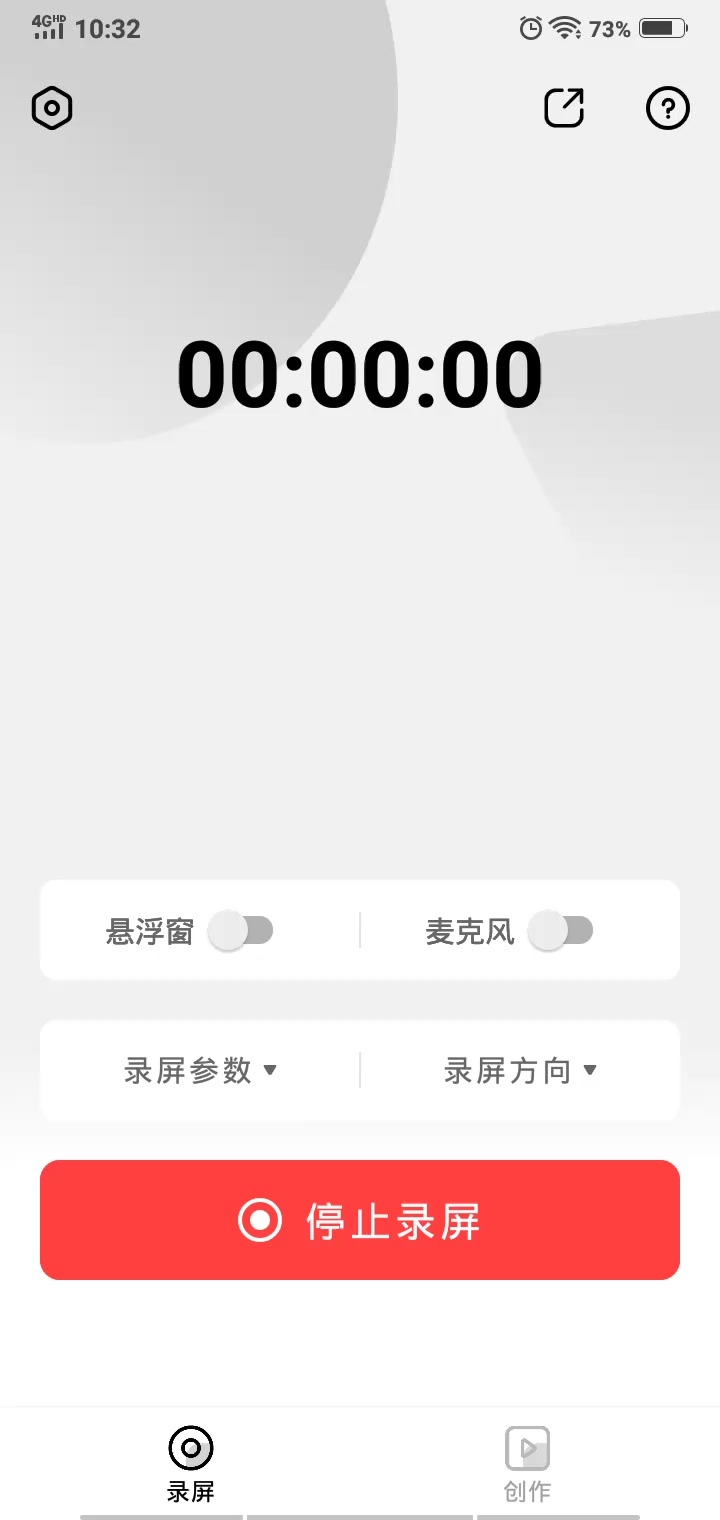Screen dimensions: 720x1520
Task: Open the help question mark
Action: pyautogui.click(x=668, y=108)
